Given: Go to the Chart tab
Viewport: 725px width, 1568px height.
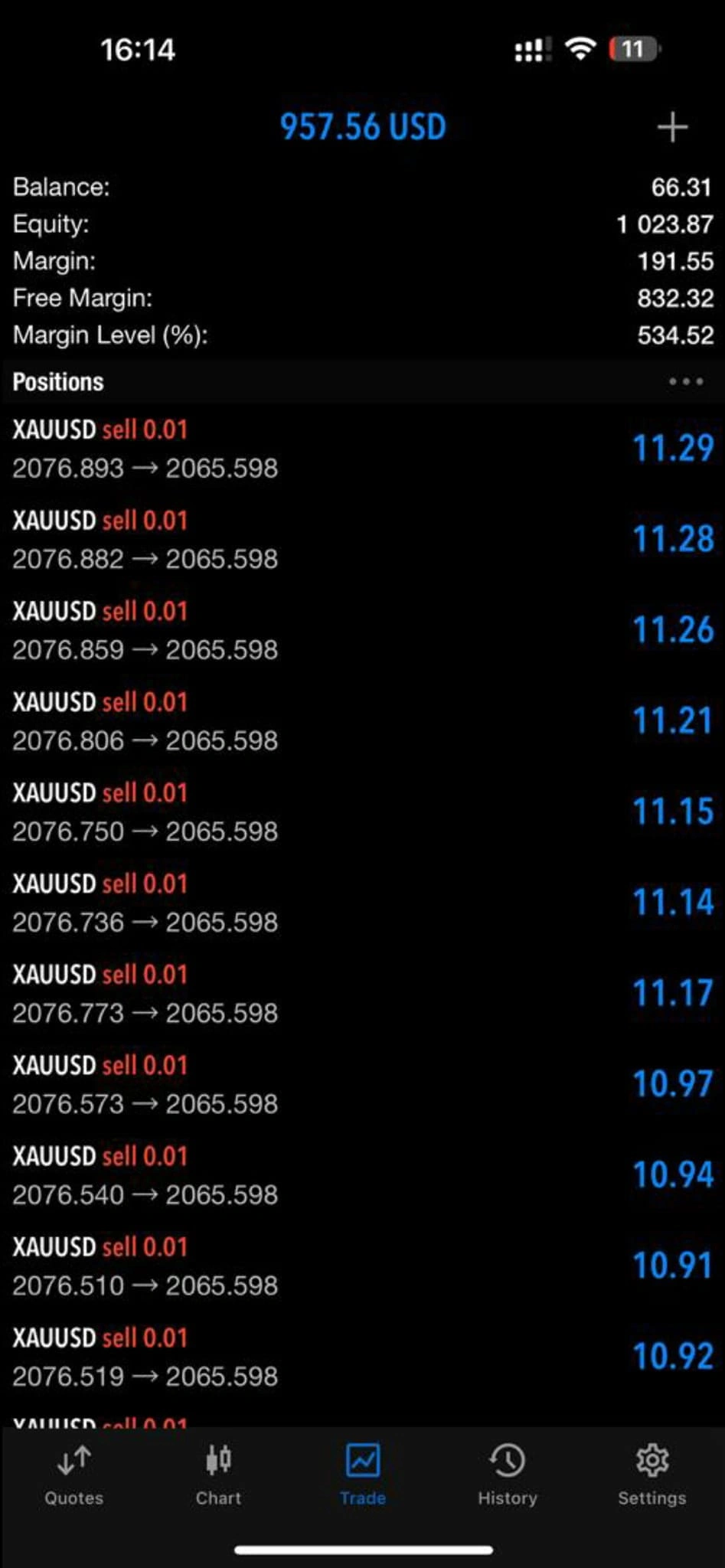Looking at the screenshot, I should tap(218, 1475).
